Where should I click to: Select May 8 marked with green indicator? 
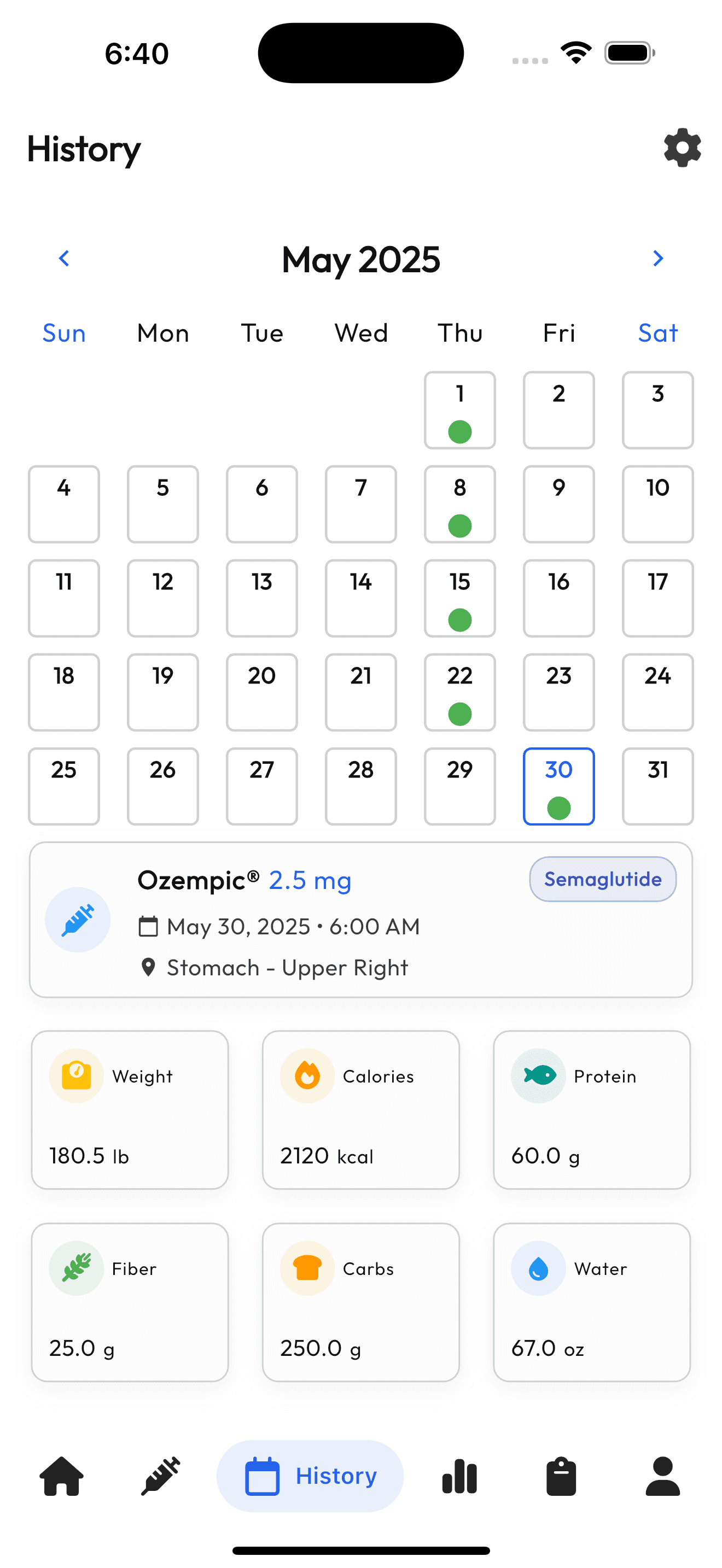[459, 504]
